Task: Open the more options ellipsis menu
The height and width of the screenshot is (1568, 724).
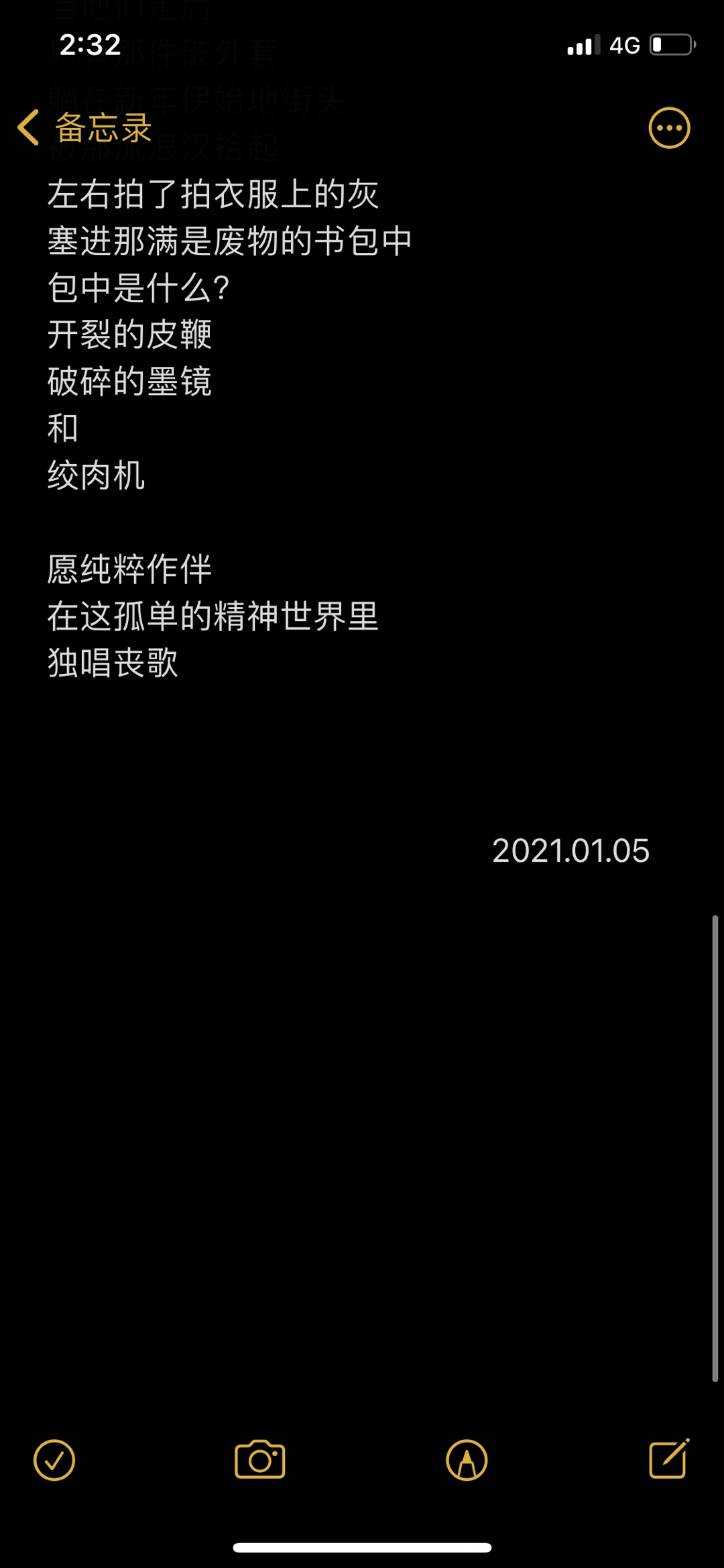Action: click(x=669, y=127)
